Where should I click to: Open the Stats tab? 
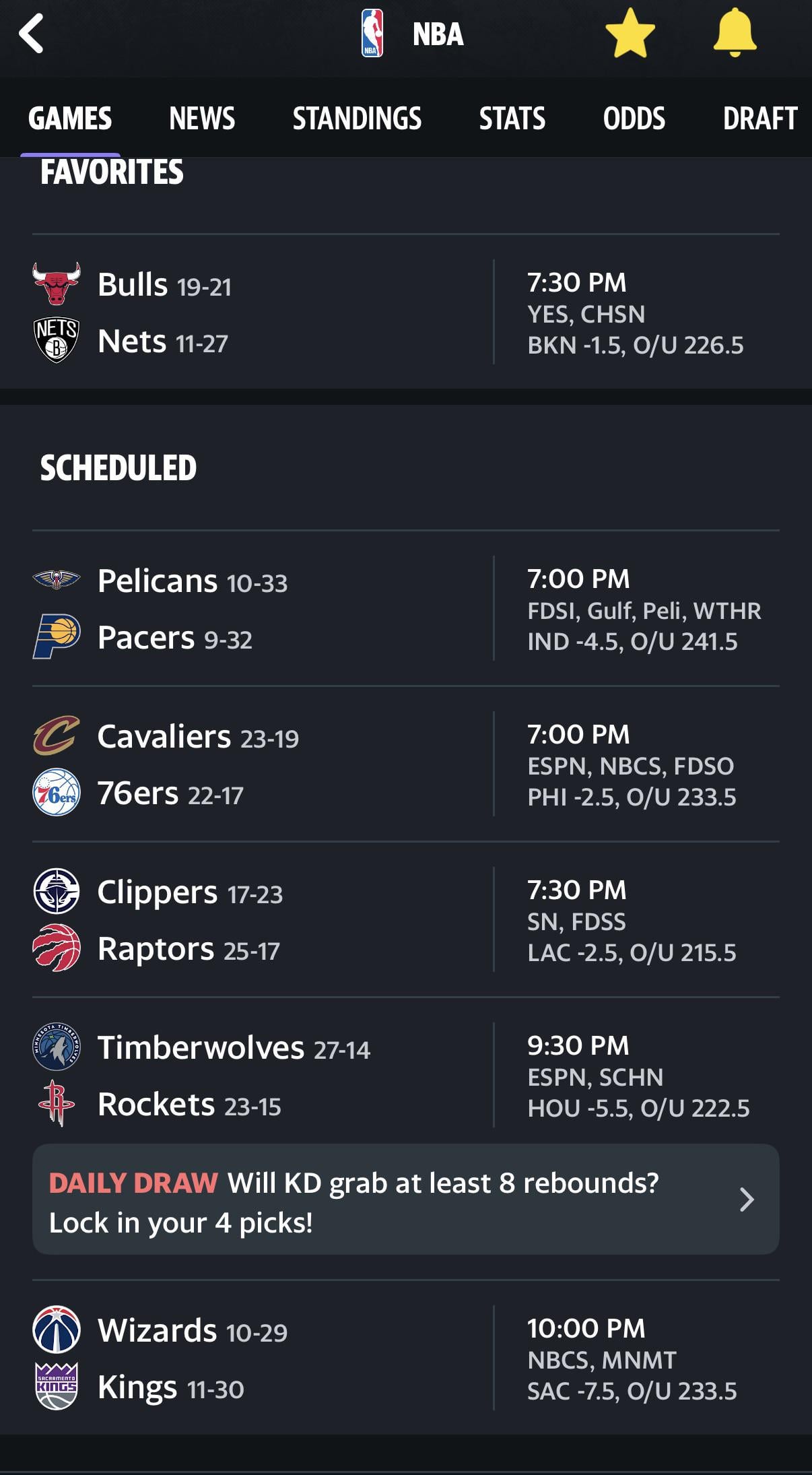coord(512,119)
